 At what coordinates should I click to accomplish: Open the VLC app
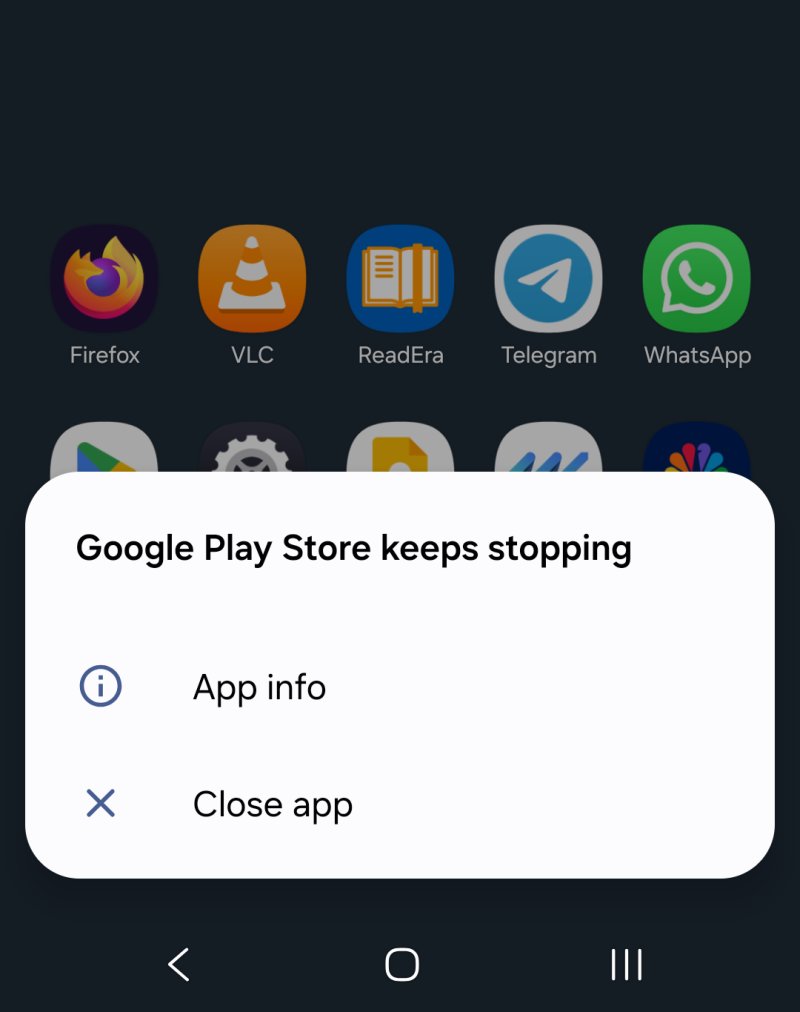pyautogui.click(x=252, y=279)
